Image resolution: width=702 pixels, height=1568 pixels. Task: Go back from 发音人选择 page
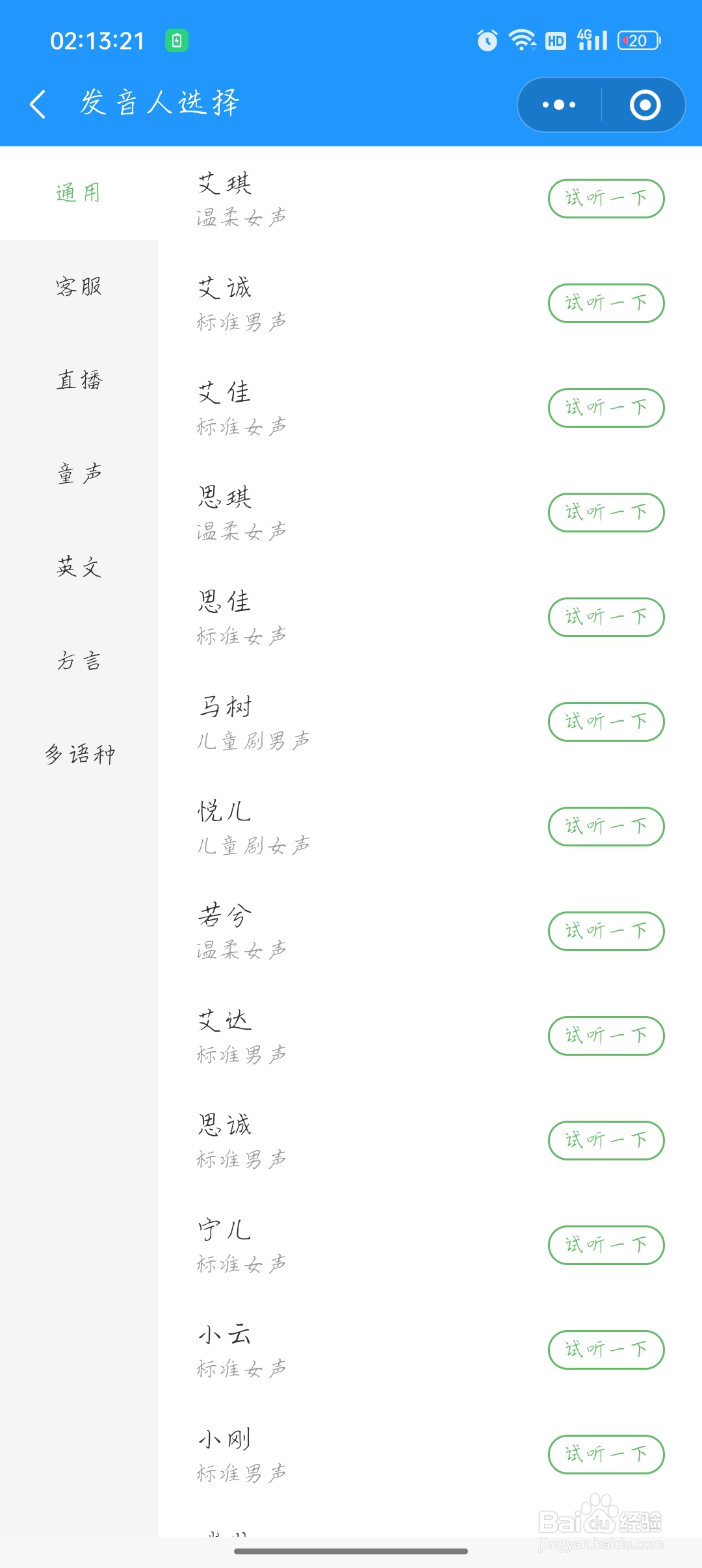coord(38,104)
